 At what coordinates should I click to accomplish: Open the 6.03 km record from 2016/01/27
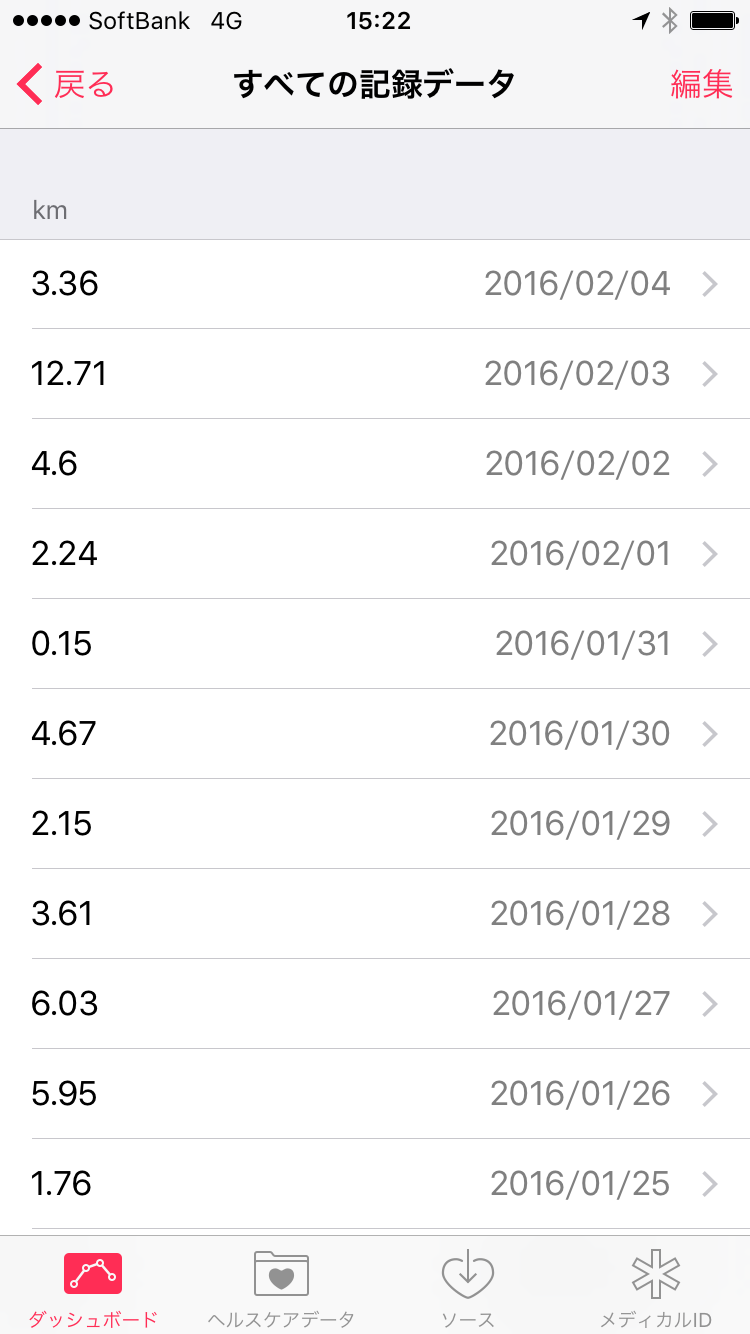point(375,1004)
